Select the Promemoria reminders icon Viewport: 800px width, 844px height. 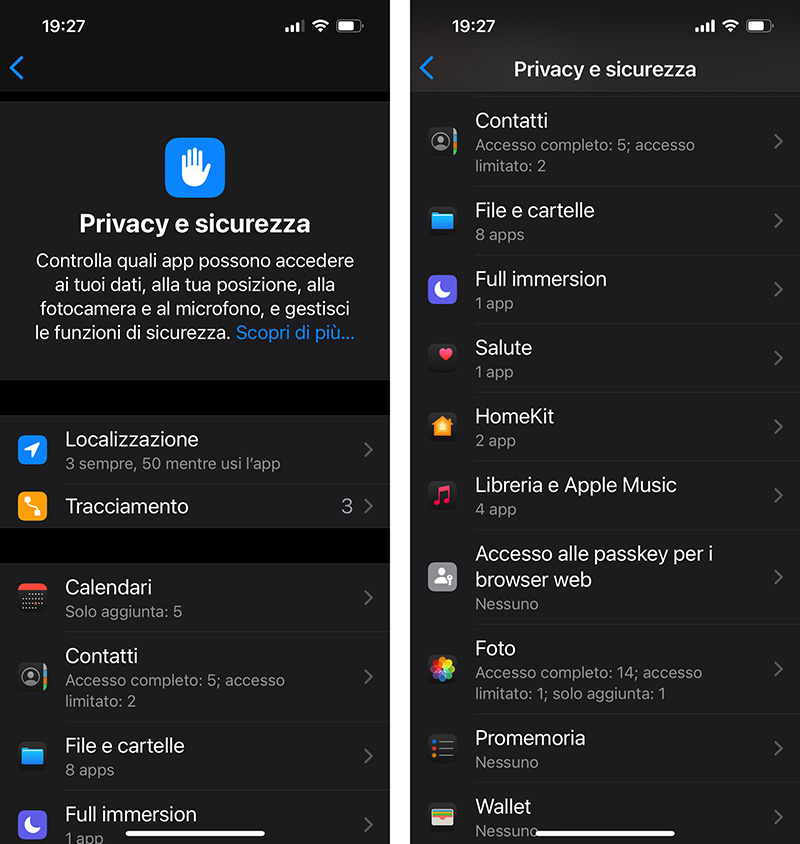[x=443, y=748]
